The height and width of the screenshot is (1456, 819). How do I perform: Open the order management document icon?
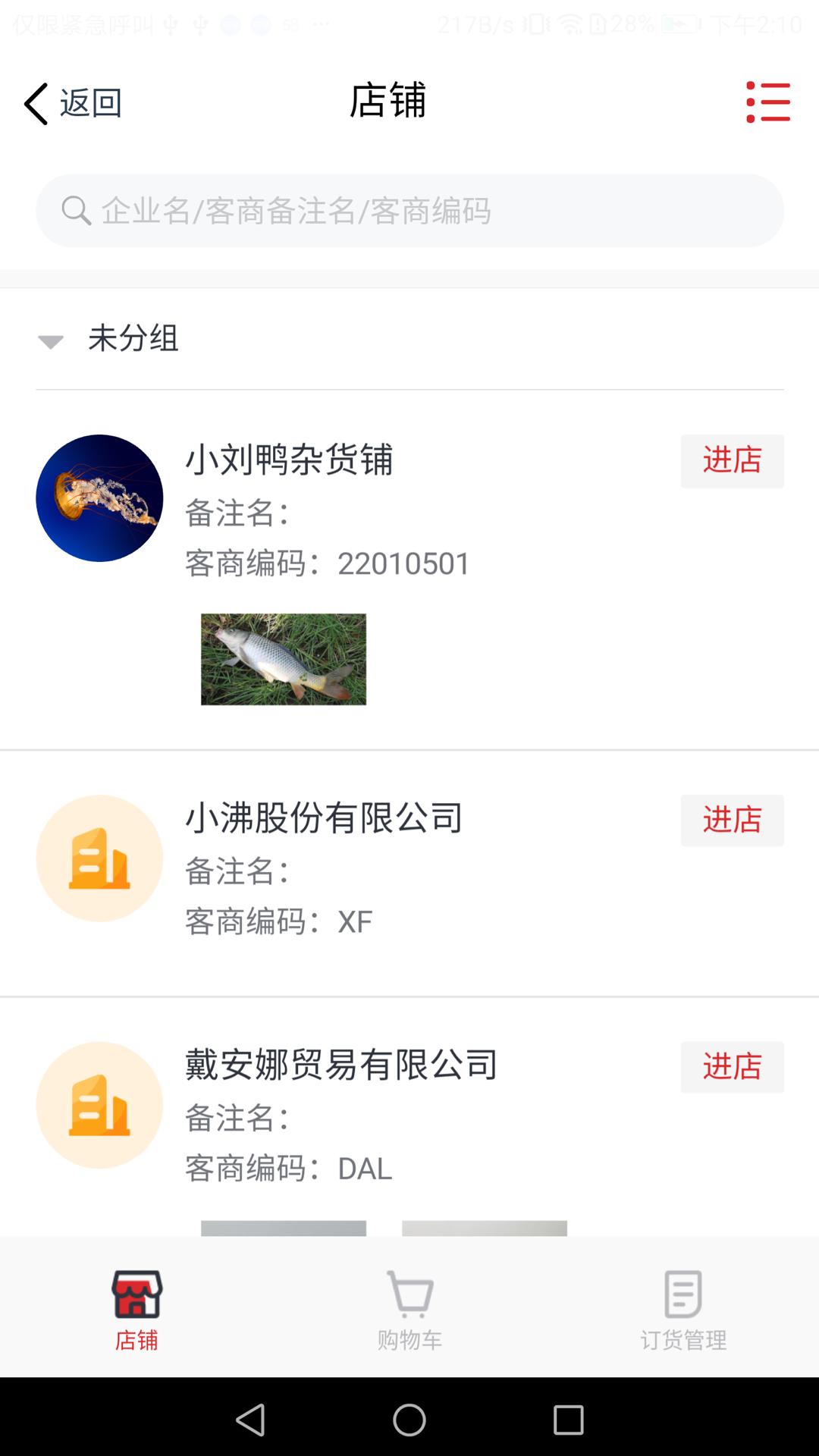[x=683, y=1293]
